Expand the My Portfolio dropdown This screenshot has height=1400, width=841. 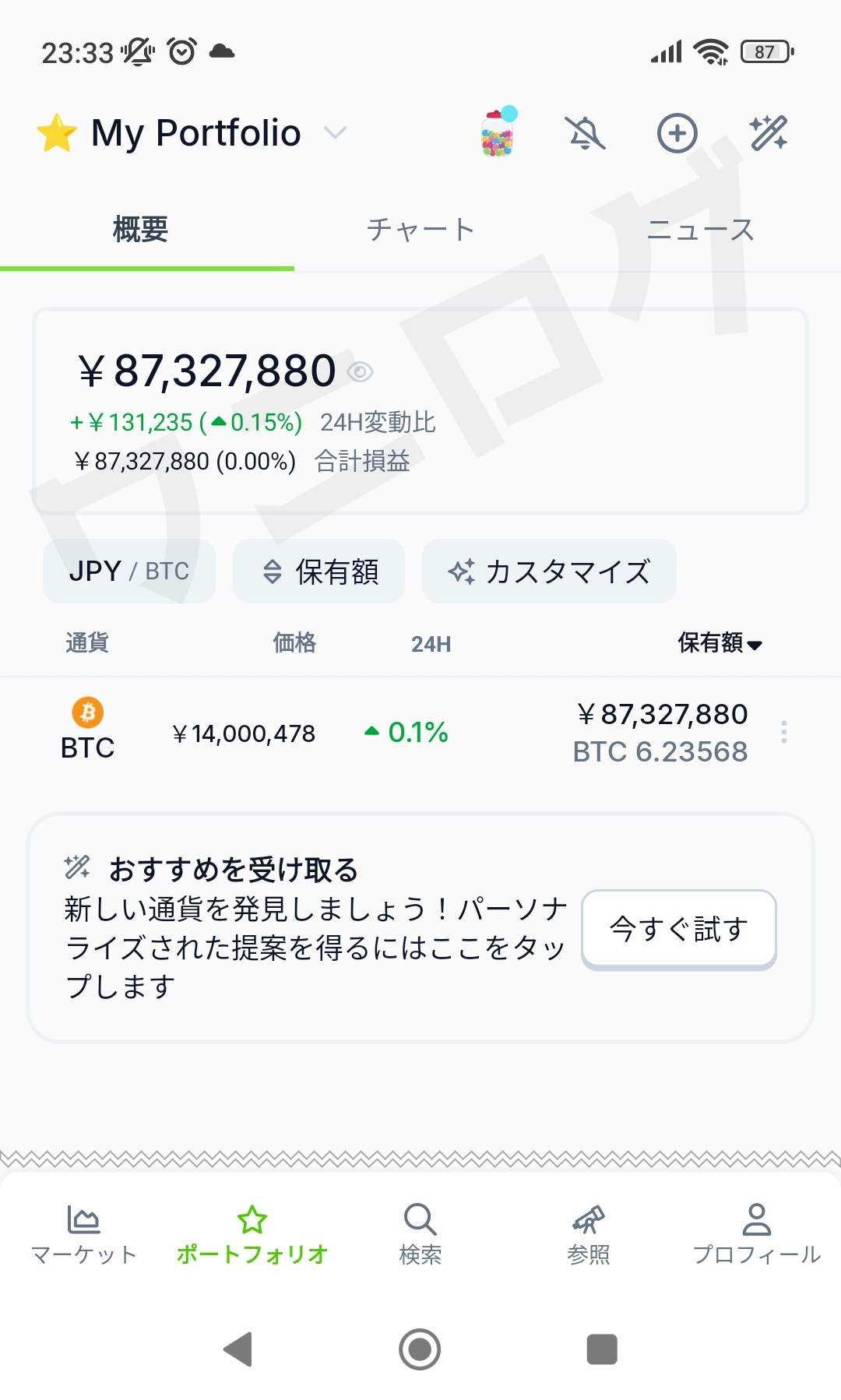(335, 133)
